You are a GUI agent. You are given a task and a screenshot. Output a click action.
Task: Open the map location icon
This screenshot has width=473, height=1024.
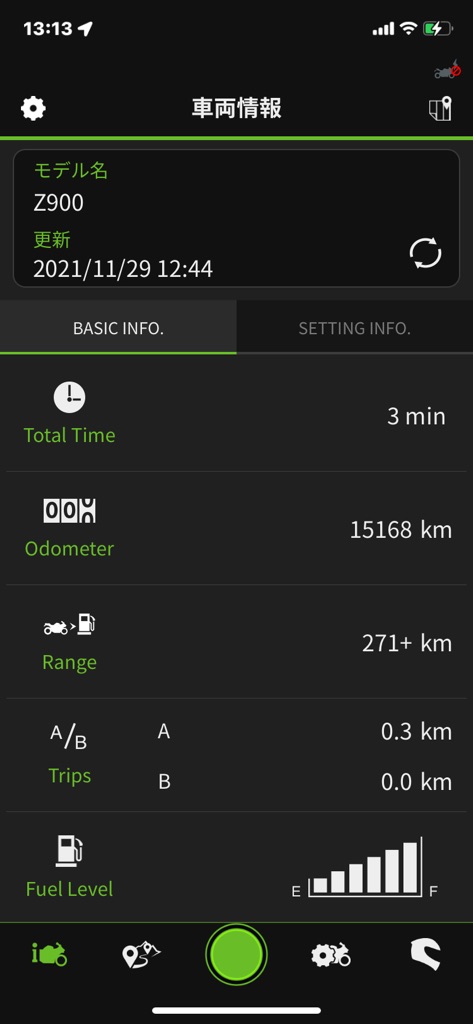pyautogui.click(x=440, y=108)
